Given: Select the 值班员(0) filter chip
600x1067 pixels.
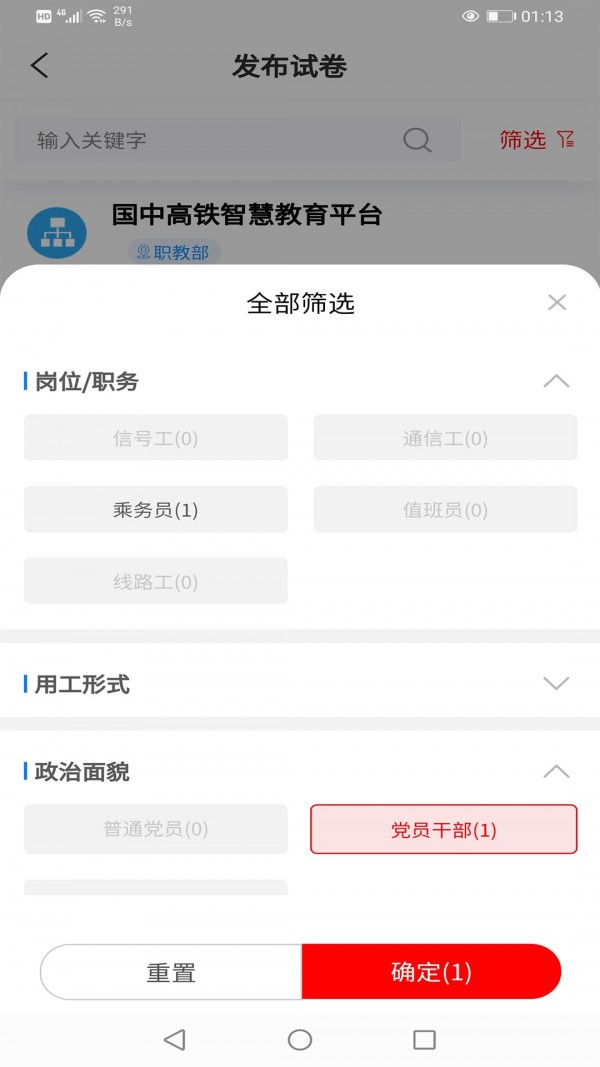Looking at the screenshot, I should tap(445, 510).
